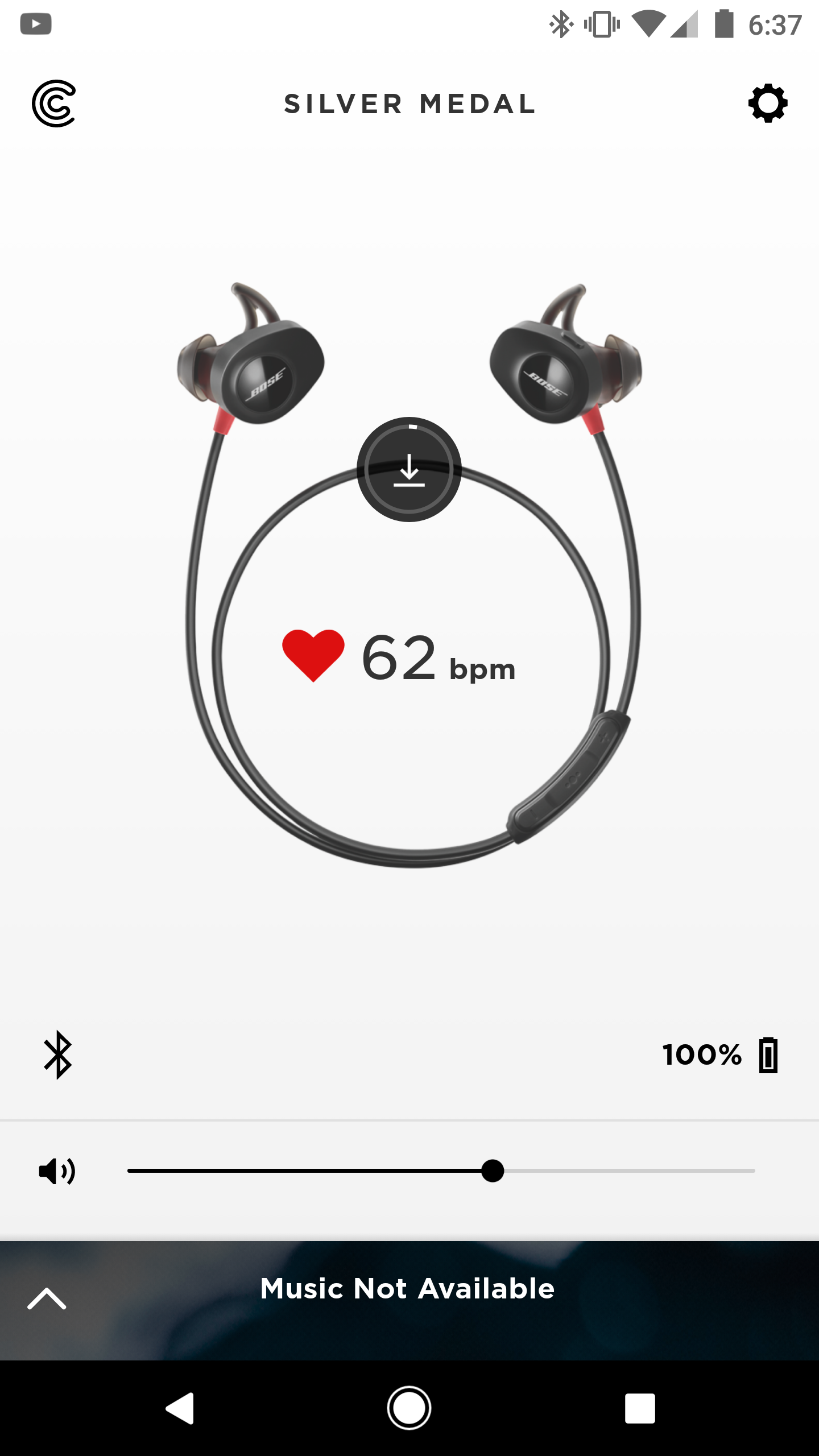Expand the Music Not Available panel
Viewport: 819px width, 1456px height.
(47, 1298)
